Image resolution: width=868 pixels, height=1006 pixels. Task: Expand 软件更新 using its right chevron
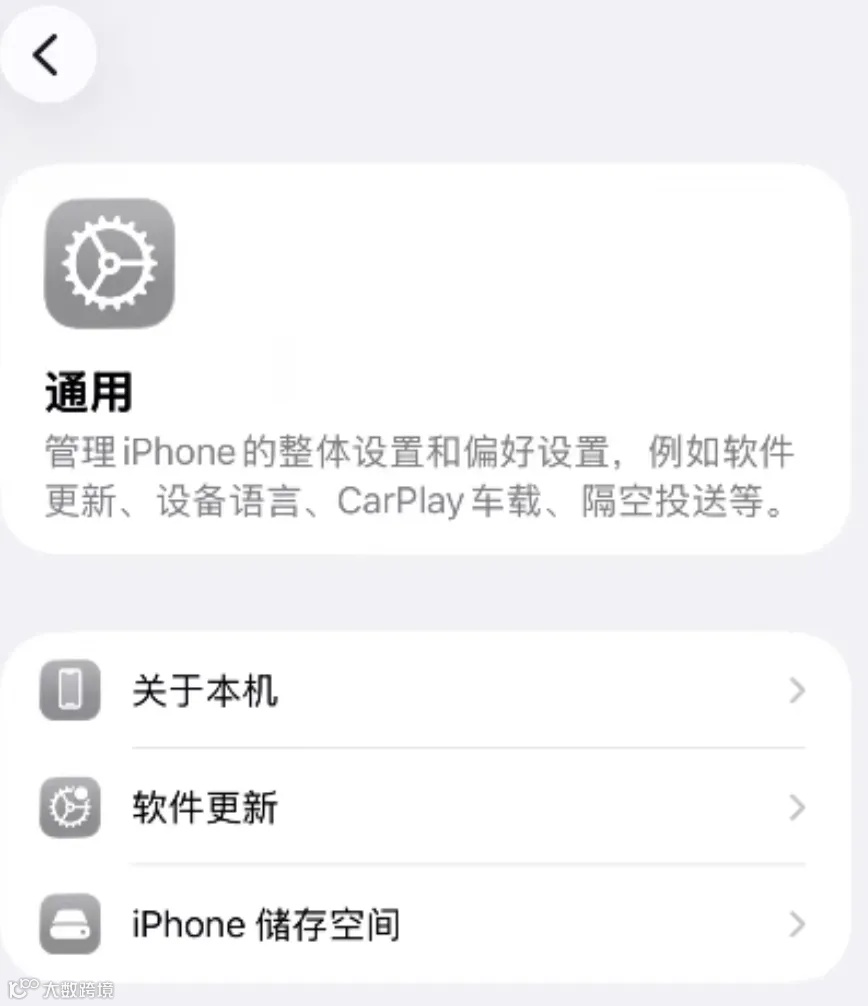797,808
